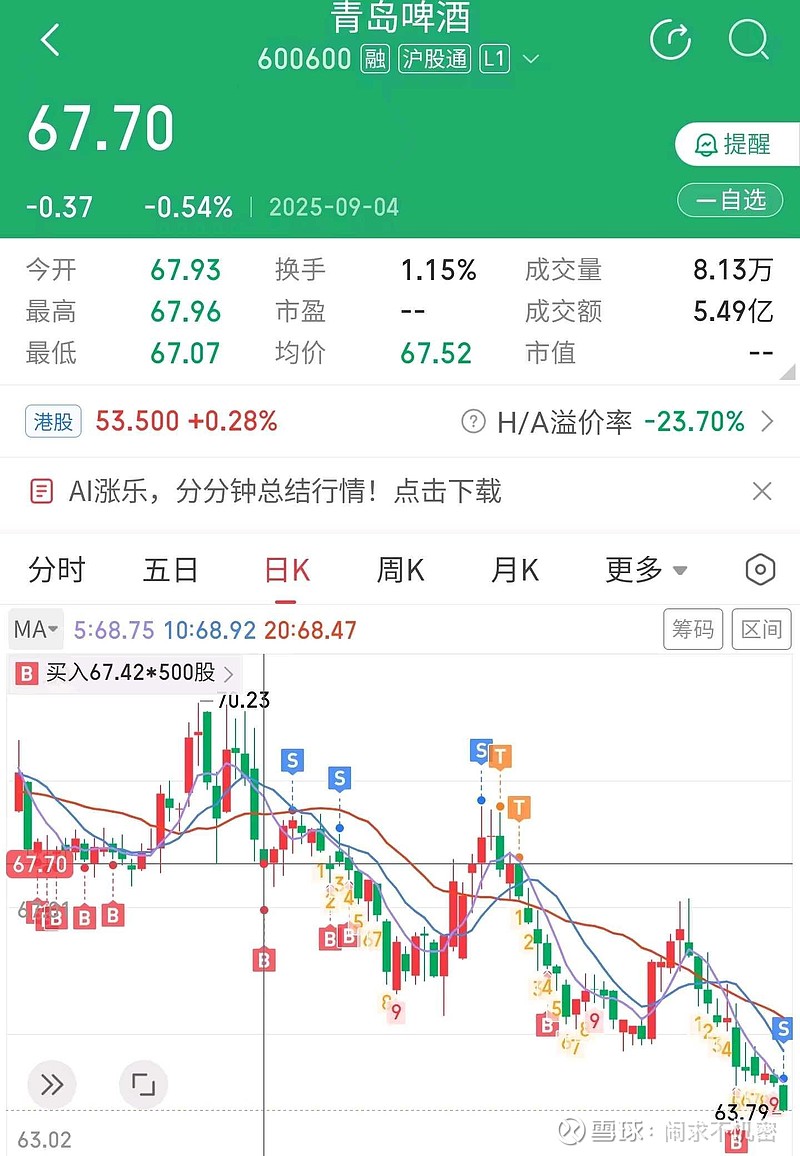Open the MA indicator selector
800x1156 pixels.
34,630
